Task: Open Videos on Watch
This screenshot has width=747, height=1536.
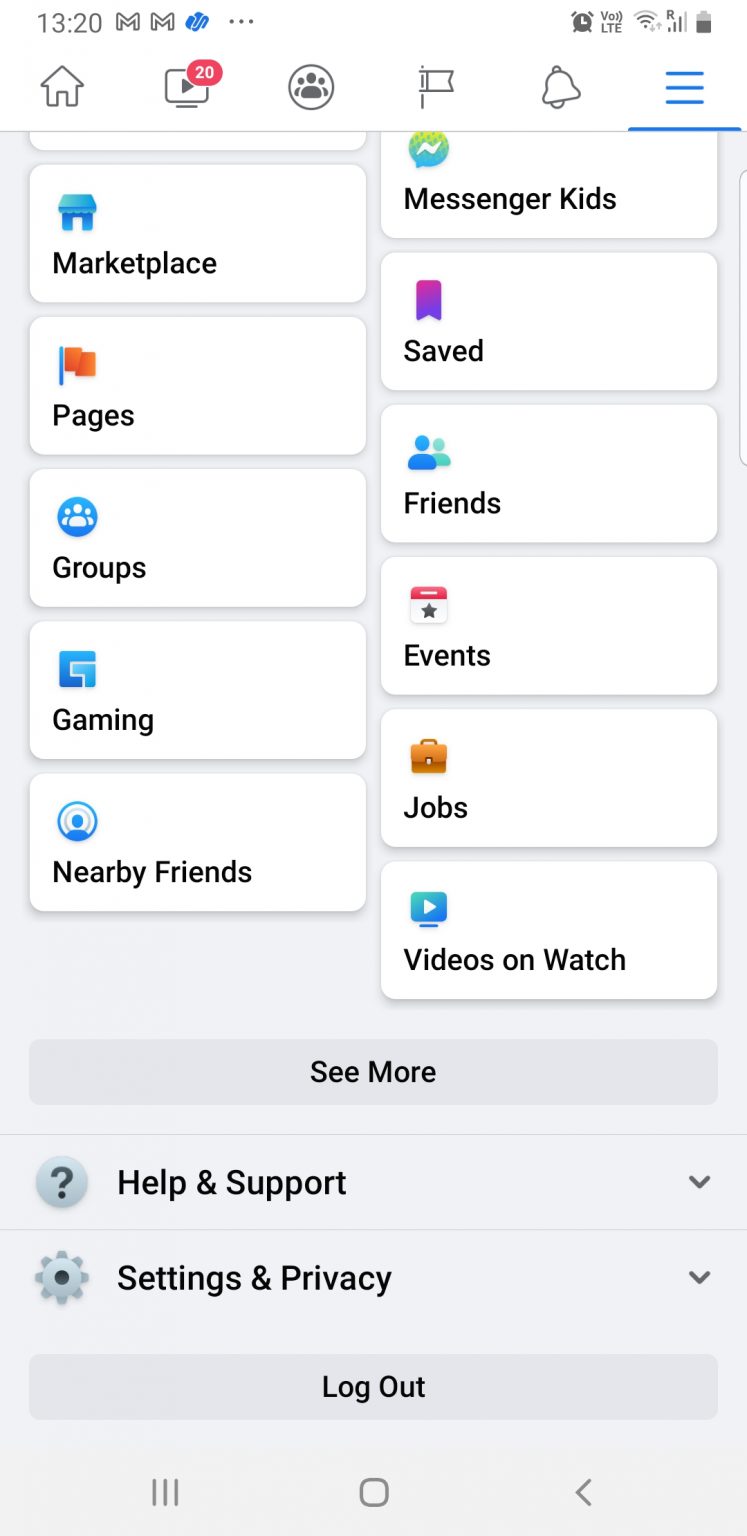Action: coord(548,929)
